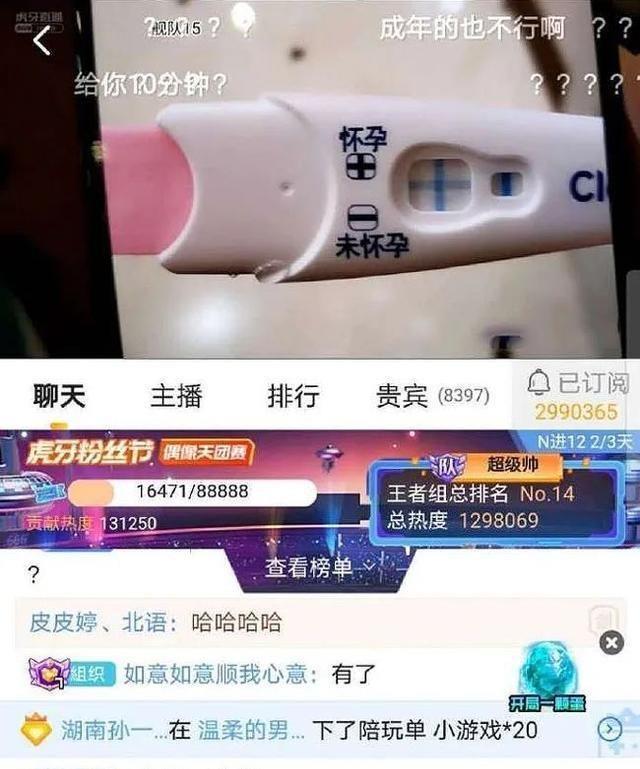Switch to the 主播 tab
This screenshot has height=769, width=640.
(176, 396)
